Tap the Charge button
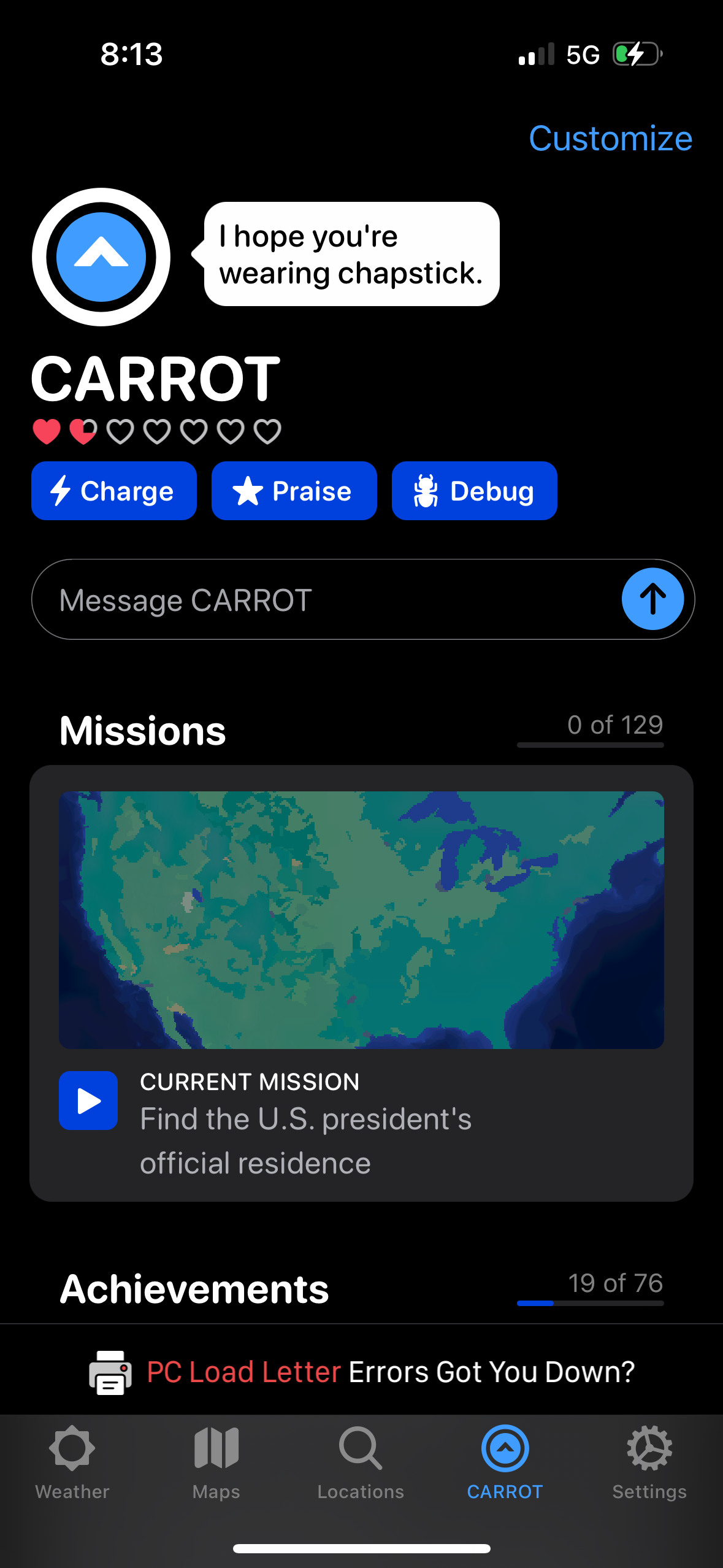Image resolution: width=723 pixels, height=1568 pixels. [x=114, y=490]
